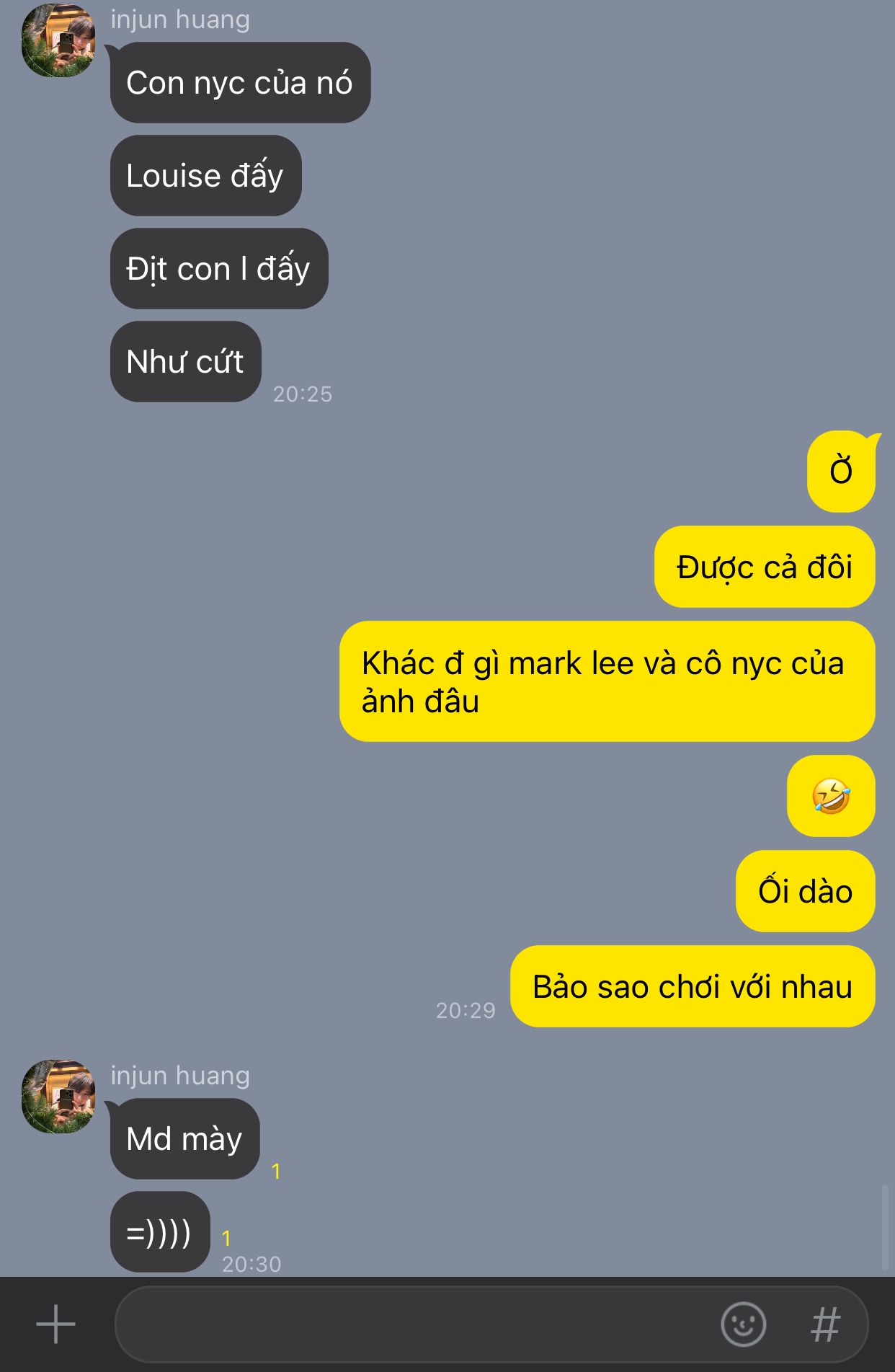Open the hashtag search icon
Image resolution: width=895 pixels, height=1372 pixels.
point(826,1324)
